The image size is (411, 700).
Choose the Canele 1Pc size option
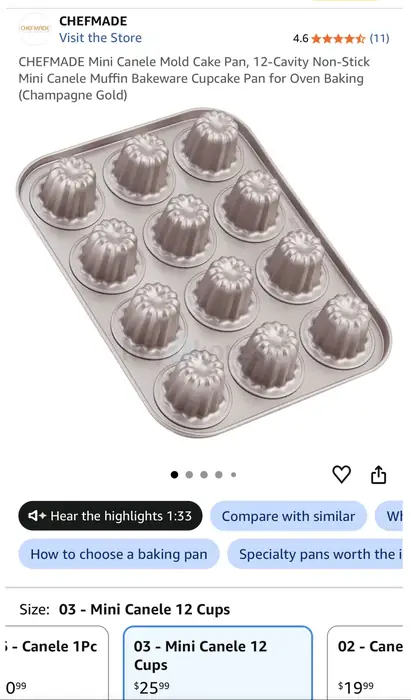(x=54, y=662)
